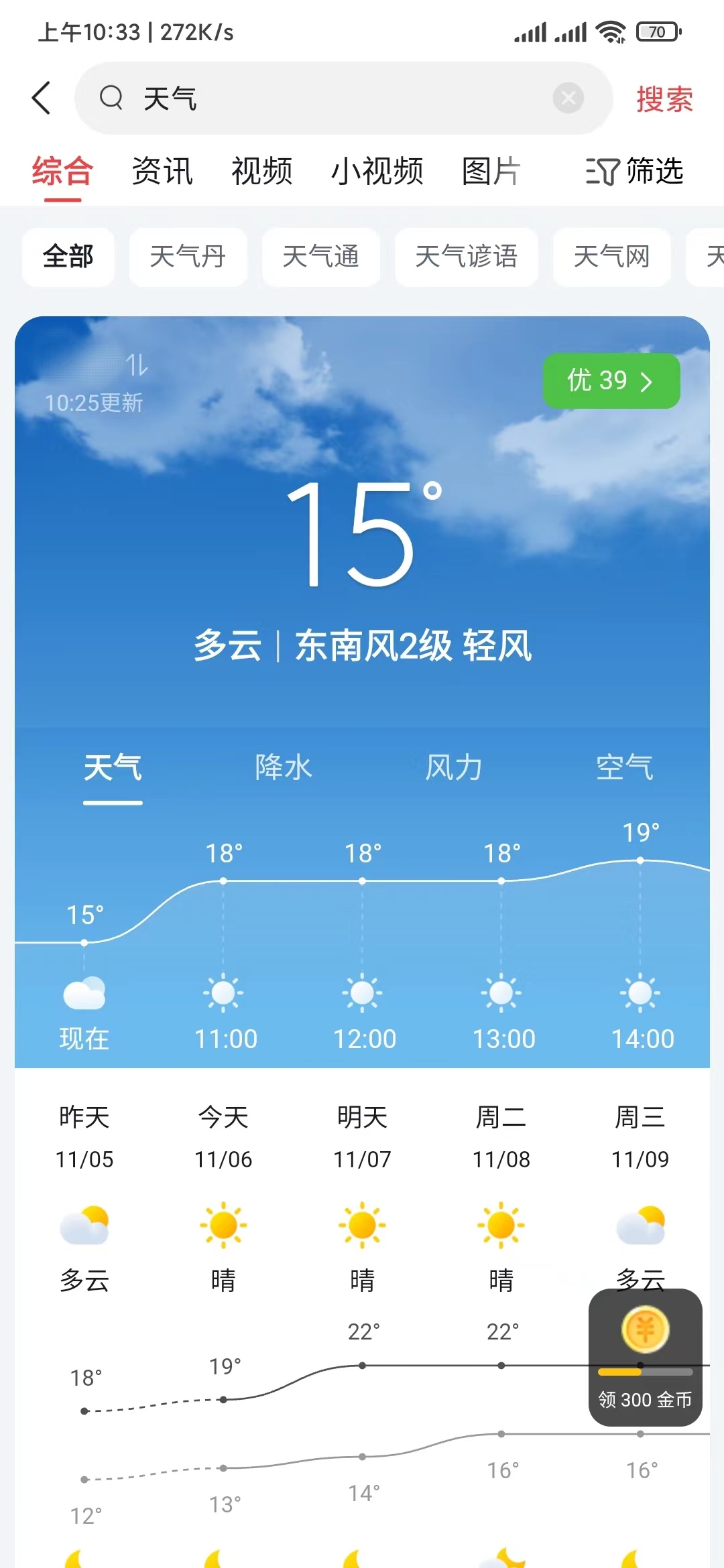Tap the magnifier icon in search bar
This screenshot has height=1568, width=724.
[x=112, y=98]
